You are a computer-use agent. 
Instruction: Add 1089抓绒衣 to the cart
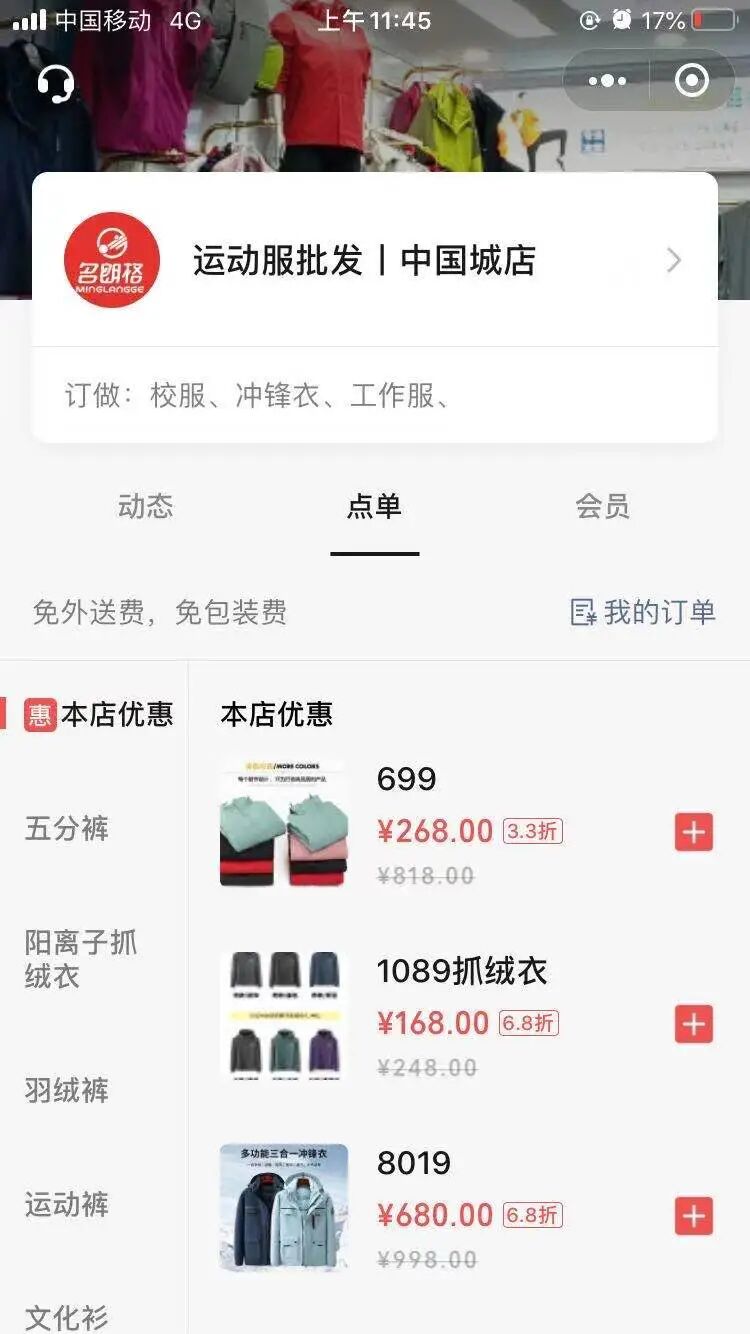click(693, 1024)
